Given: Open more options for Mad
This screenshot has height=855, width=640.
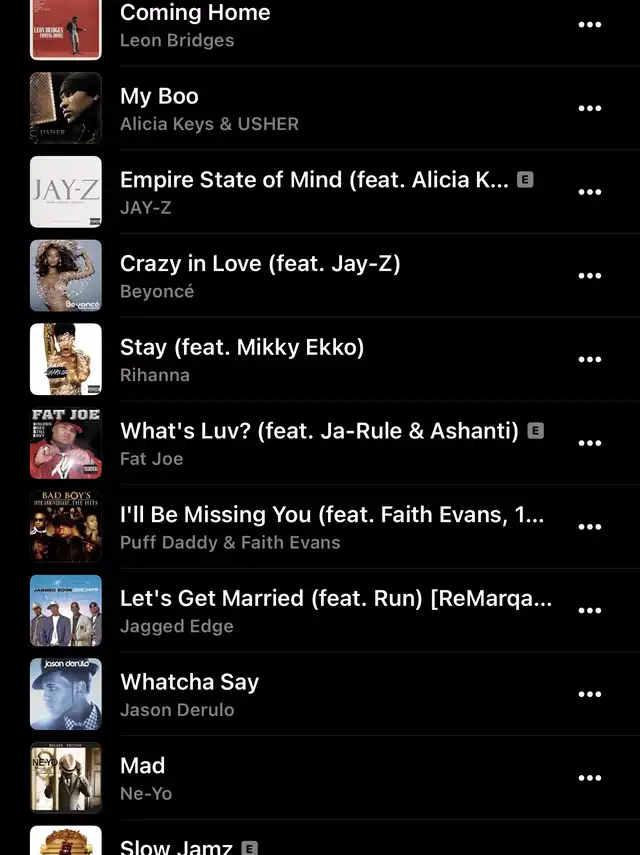Looking at the screenshot, I should pyautogui.click(x=590, y=778).
